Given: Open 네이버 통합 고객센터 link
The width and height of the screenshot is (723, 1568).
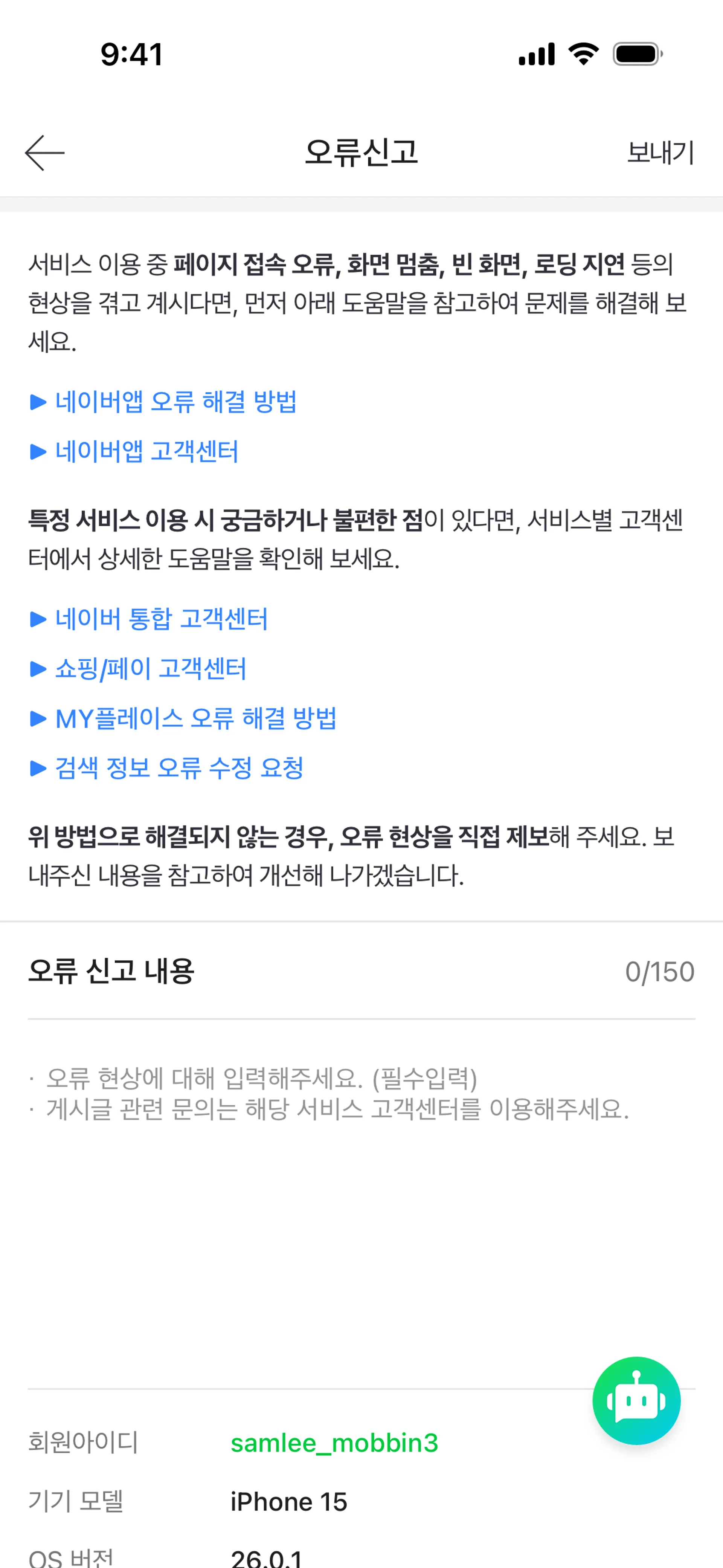Looking at the screenshot, I should tap(161, 619).
